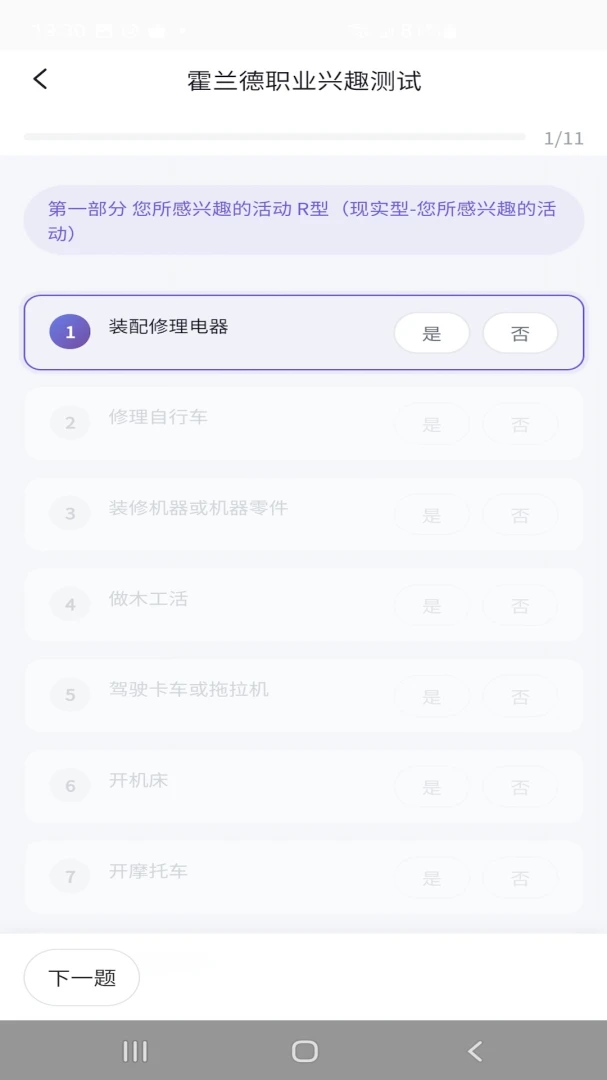Open recent apps from navigation bar
The image size is (607, 1080).
click(x=135, y=1051)
